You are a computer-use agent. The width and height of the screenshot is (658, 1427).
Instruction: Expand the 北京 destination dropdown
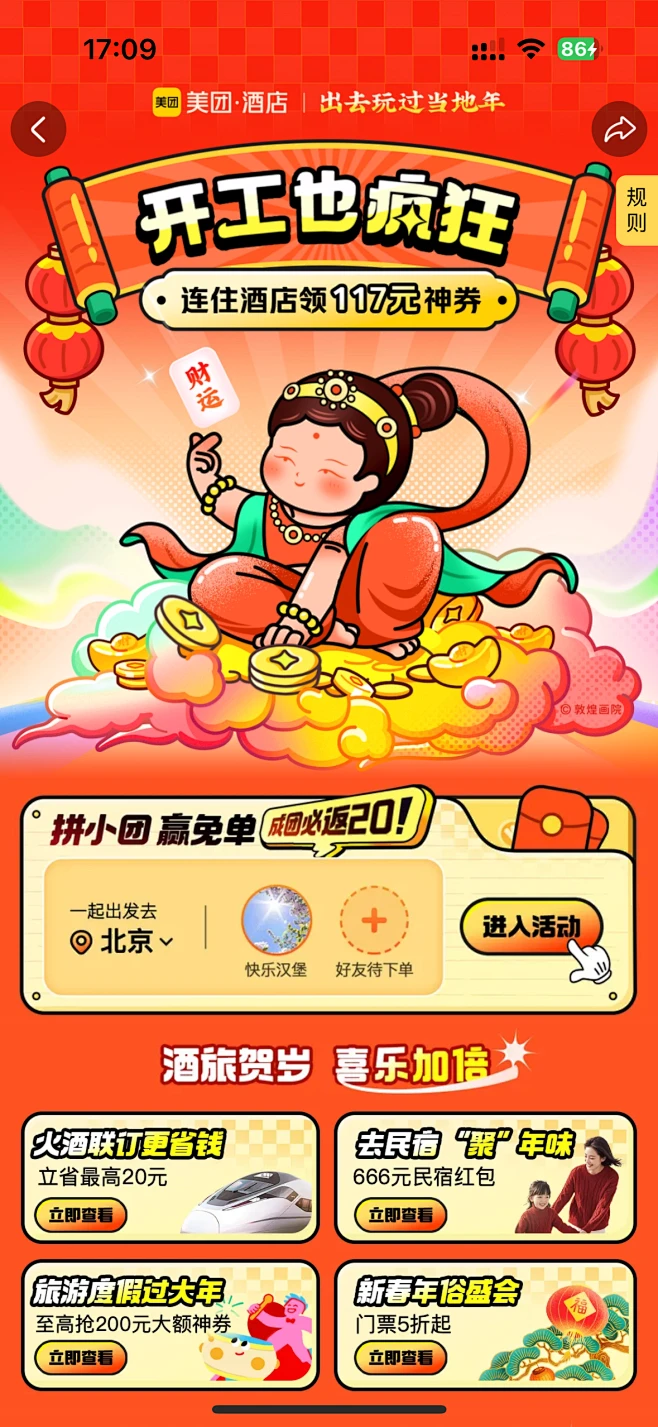tap(123, 941)
